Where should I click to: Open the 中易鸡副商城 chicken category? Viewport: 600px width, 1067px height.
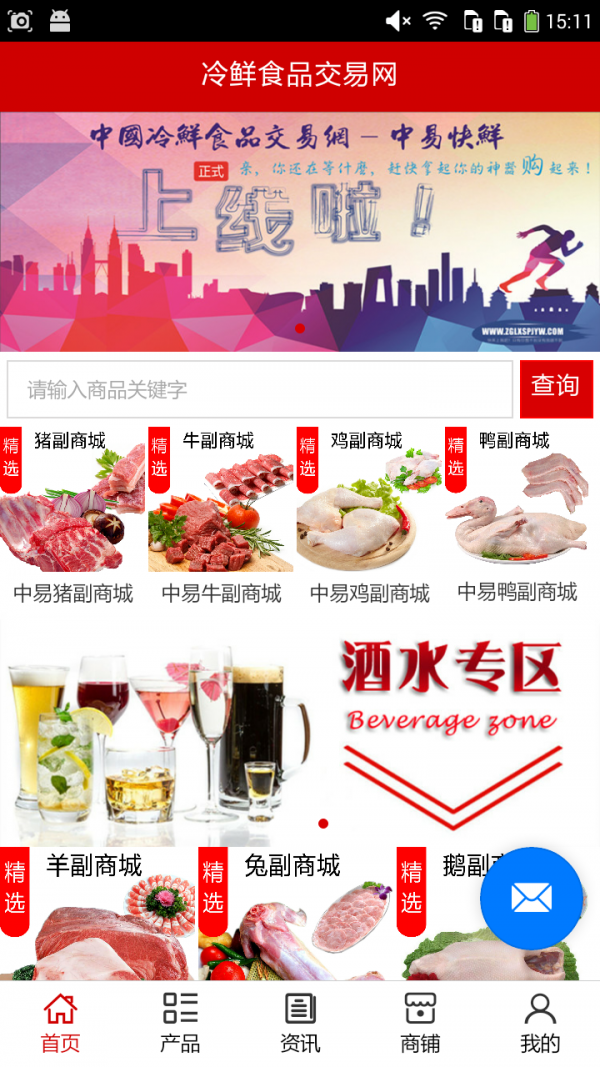click(369, 515)
